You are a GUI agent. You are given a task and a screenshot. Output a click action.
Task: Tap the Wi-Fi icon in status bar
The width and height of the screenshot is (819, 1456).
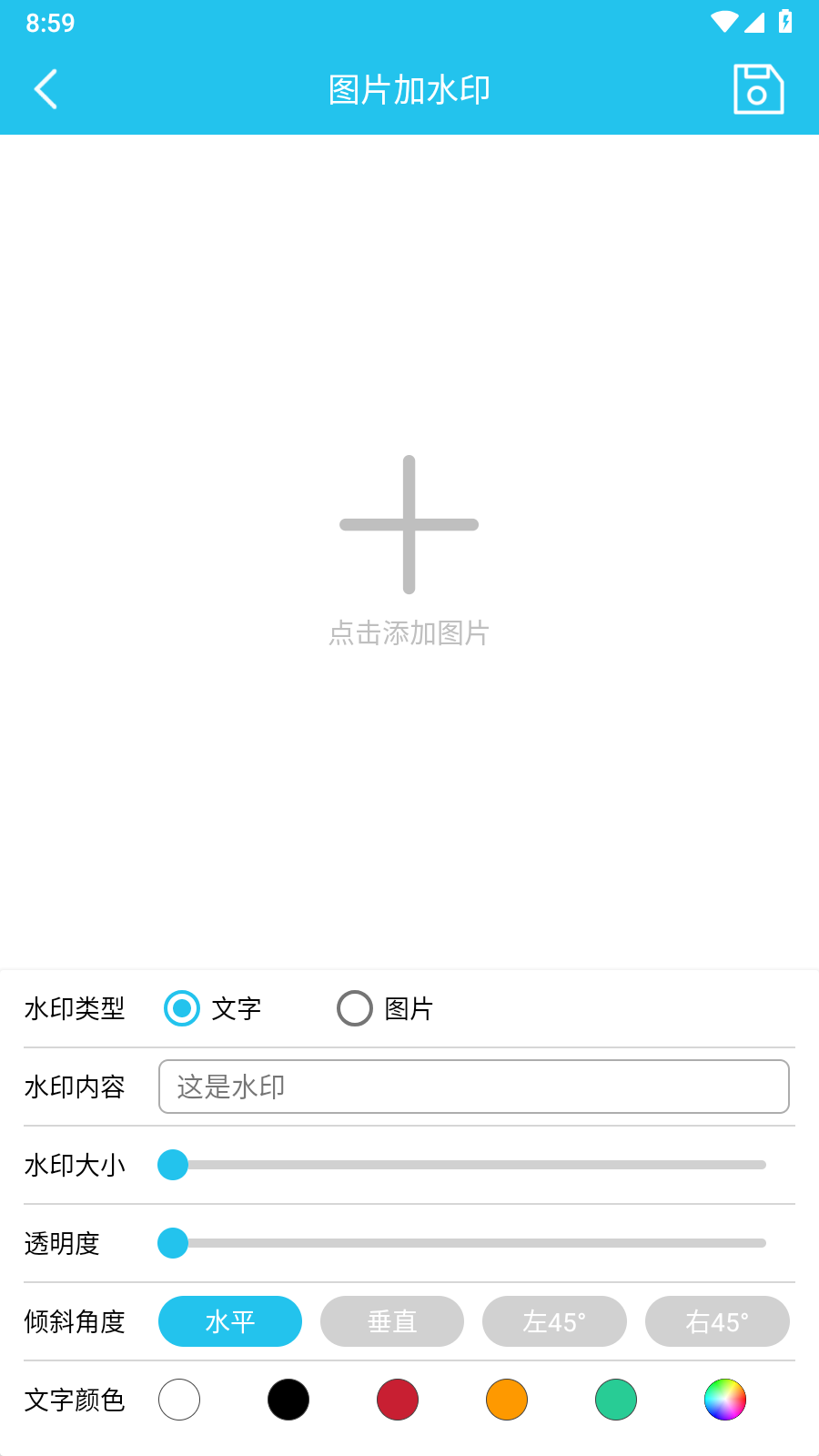tap(725, 23)
